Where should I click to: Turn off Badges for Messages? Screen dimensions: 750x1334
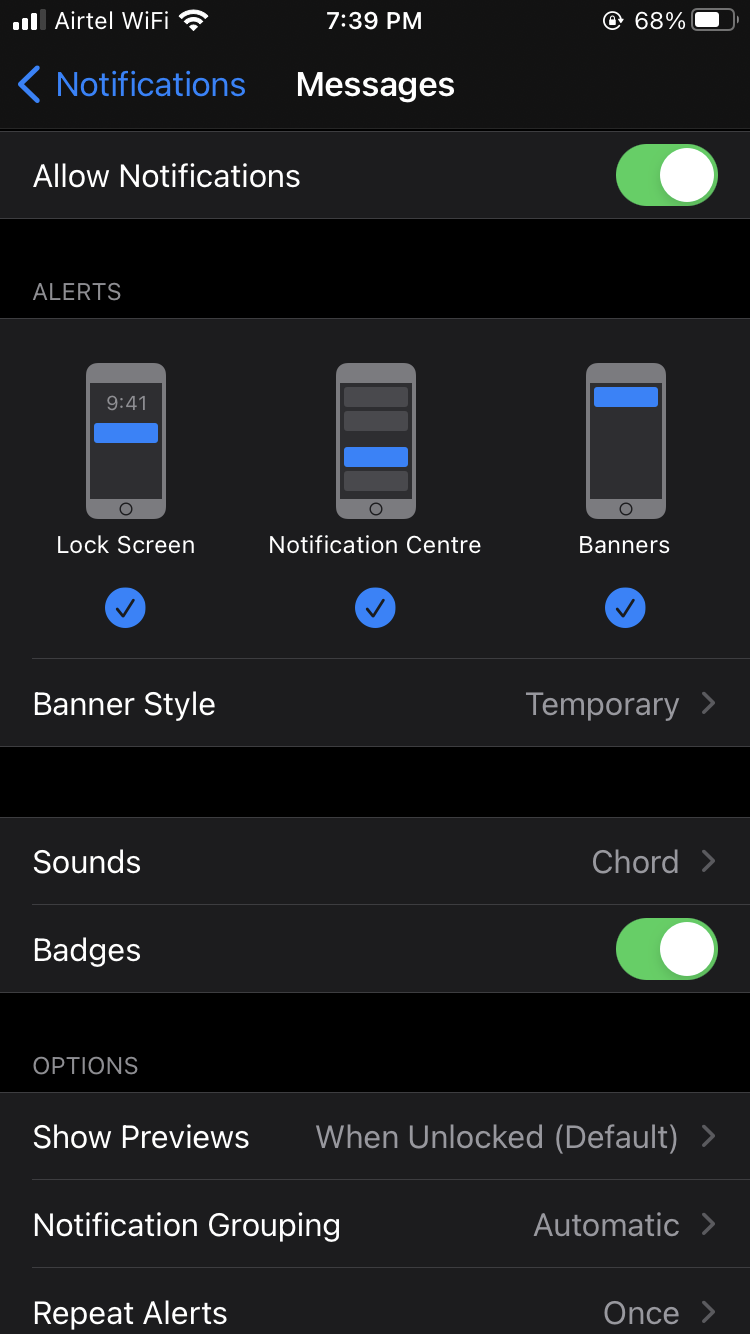(x=666, y=949)
